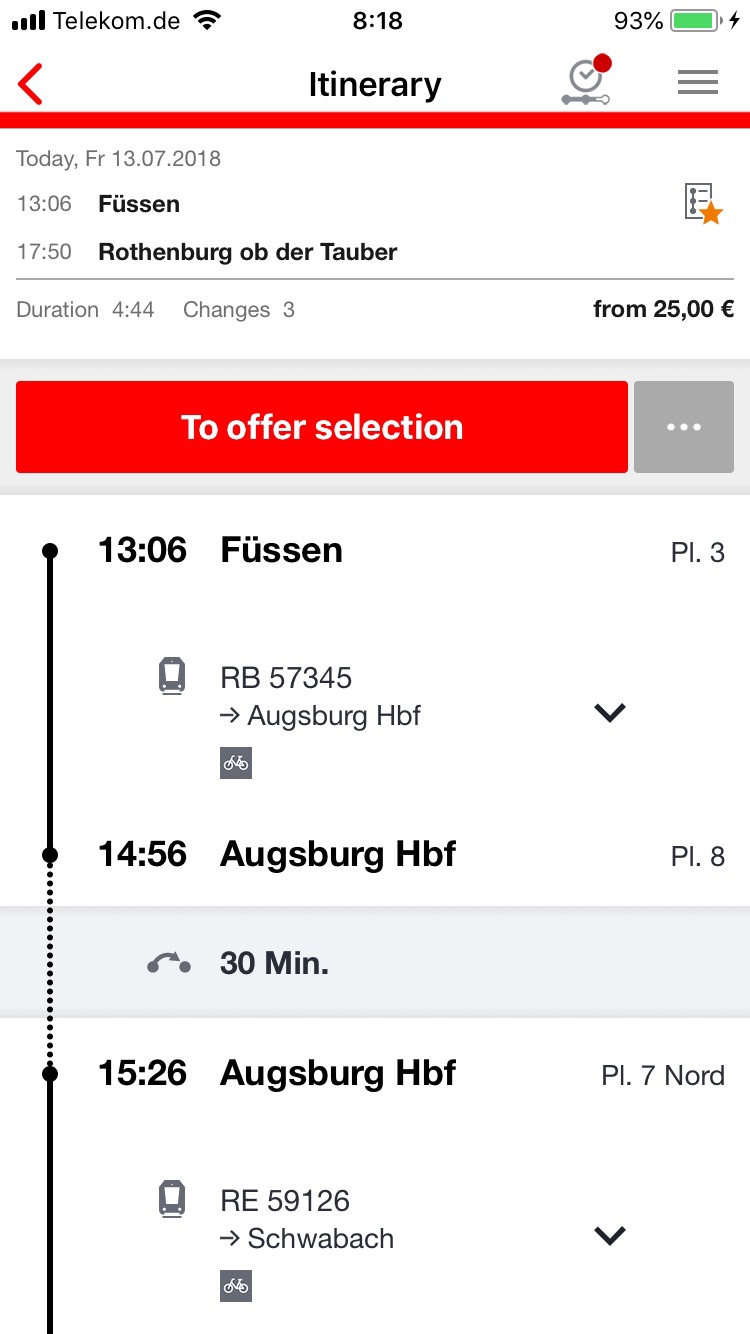Expand stops of RB 57345 to Augsburg Hbf
This screenshot has width=750, height=1334.
click(609, 713)
